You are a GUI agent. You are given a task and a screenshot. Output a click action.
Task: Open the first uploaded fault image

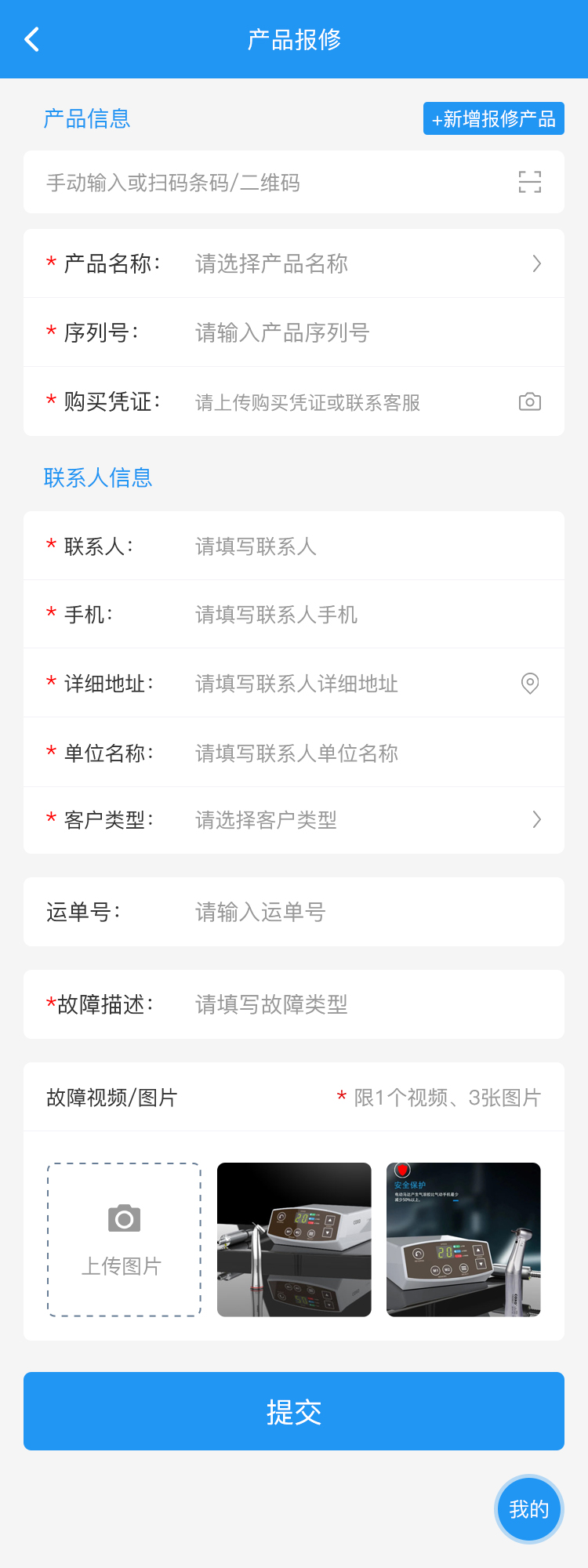click(x=294, y=1240)
